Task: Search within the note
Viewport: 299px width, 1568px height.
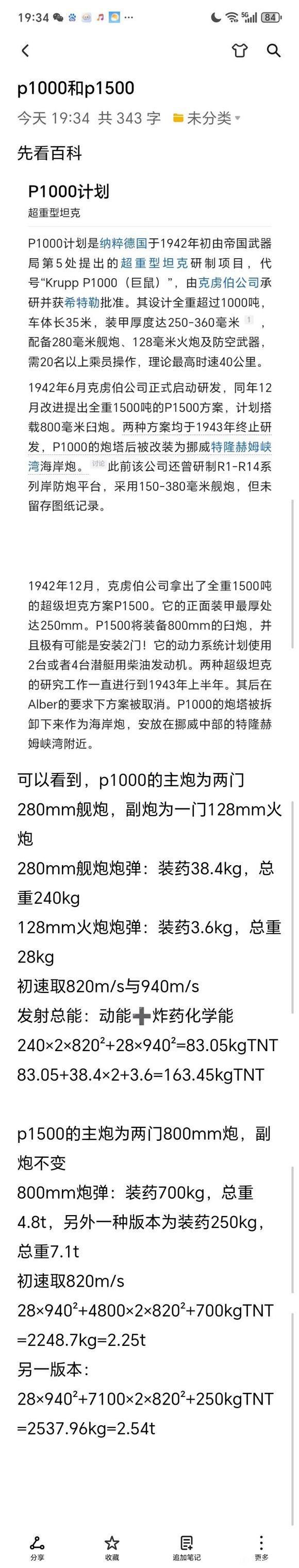Action: click(274, 50)
